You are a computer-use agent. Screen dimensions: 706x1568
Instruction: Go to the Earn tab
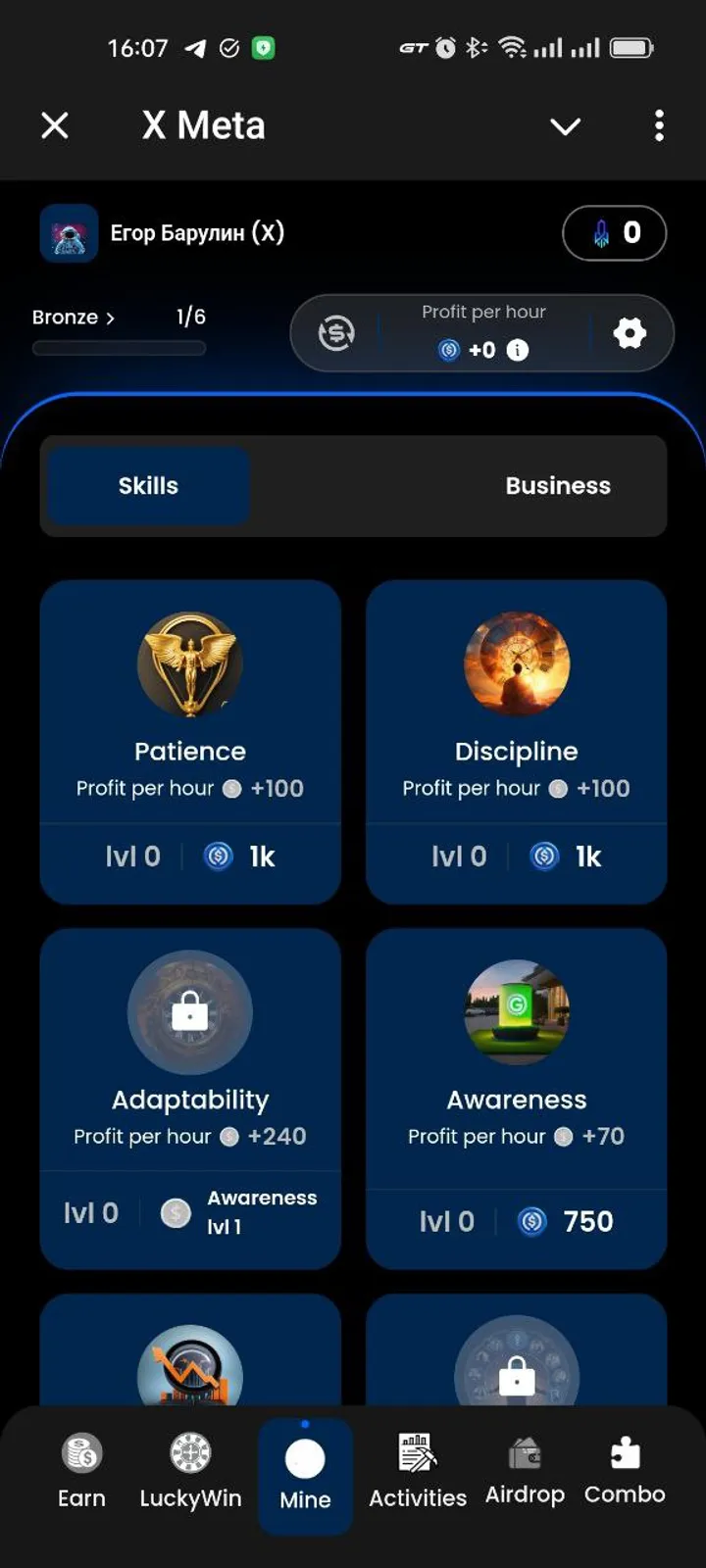point(81,1470)
